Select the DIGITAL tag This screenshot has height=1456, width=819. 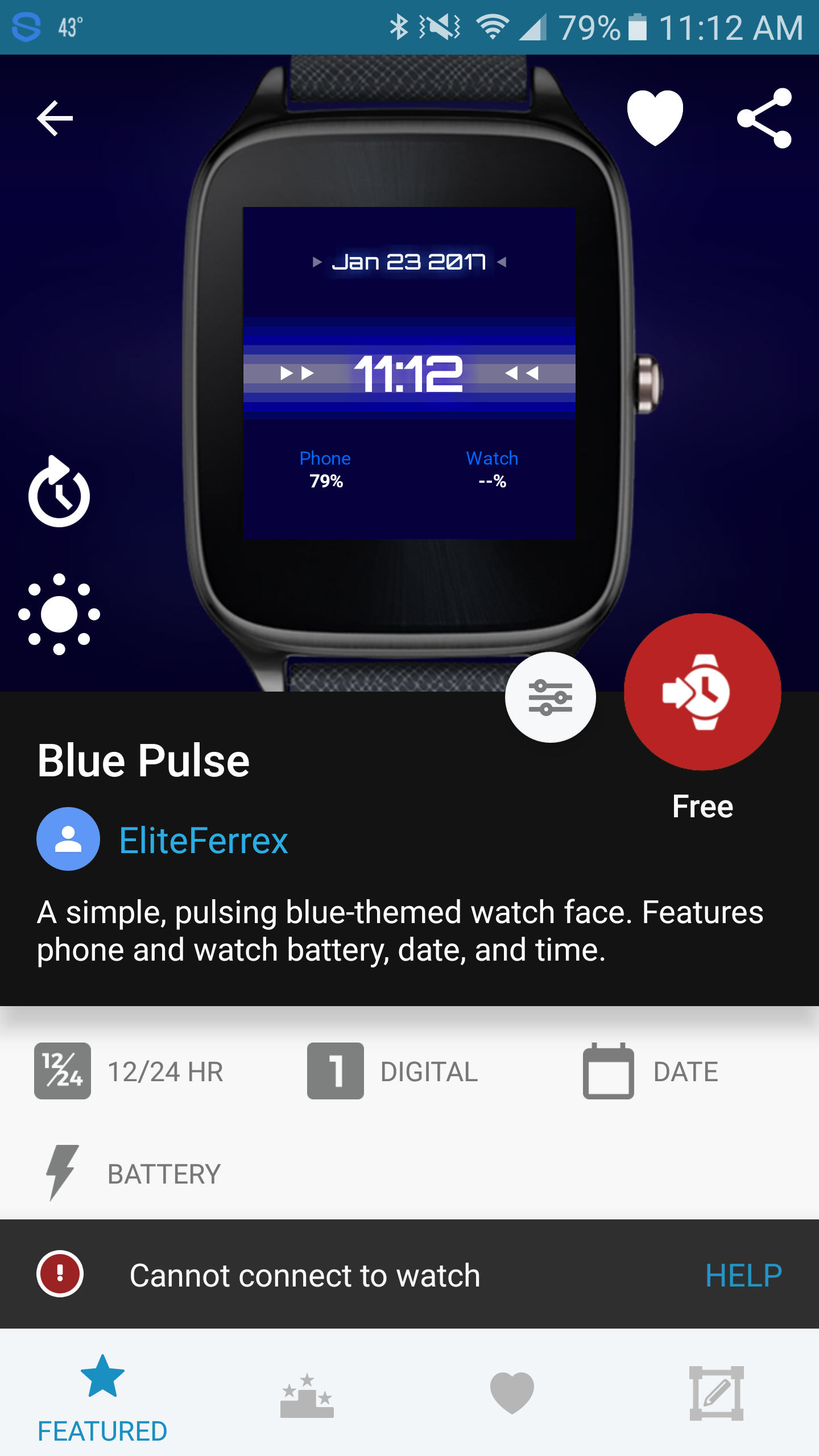click(x=392, y=1072)
